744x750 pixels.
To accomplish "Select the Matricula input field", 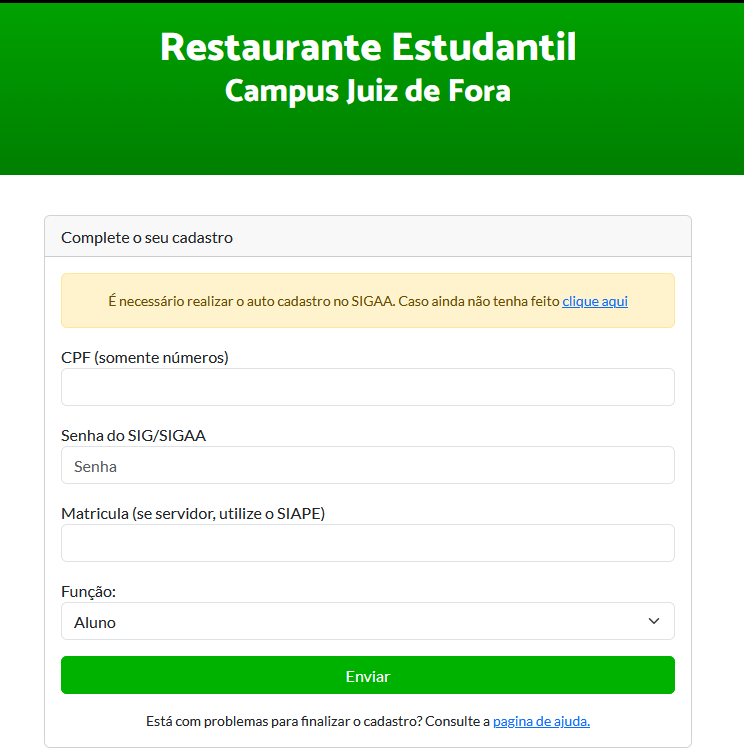I will click(367, 543).
